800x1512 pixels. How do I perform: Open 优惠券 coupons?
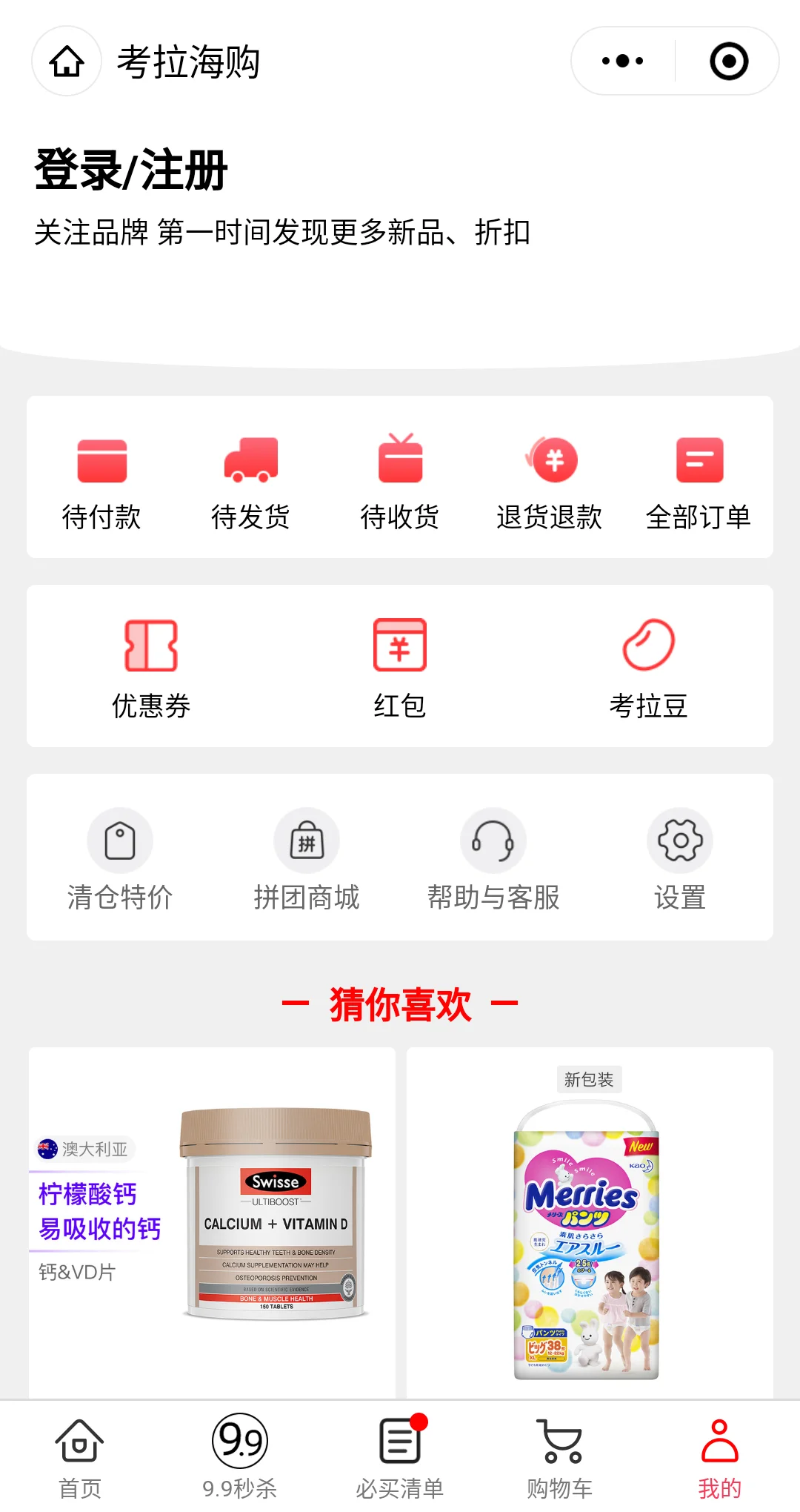click(151, 669)
